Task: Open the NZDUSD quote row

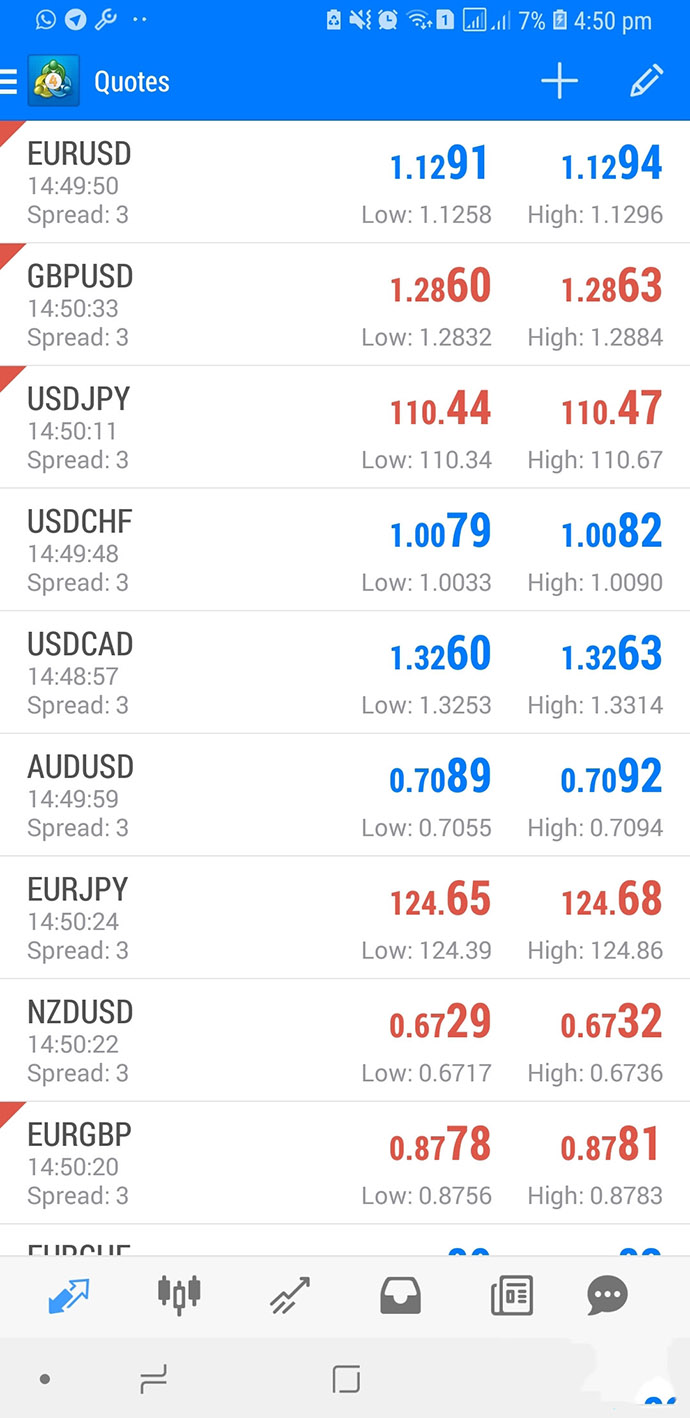Action: pyautogui.click(x=345, y=1042)
